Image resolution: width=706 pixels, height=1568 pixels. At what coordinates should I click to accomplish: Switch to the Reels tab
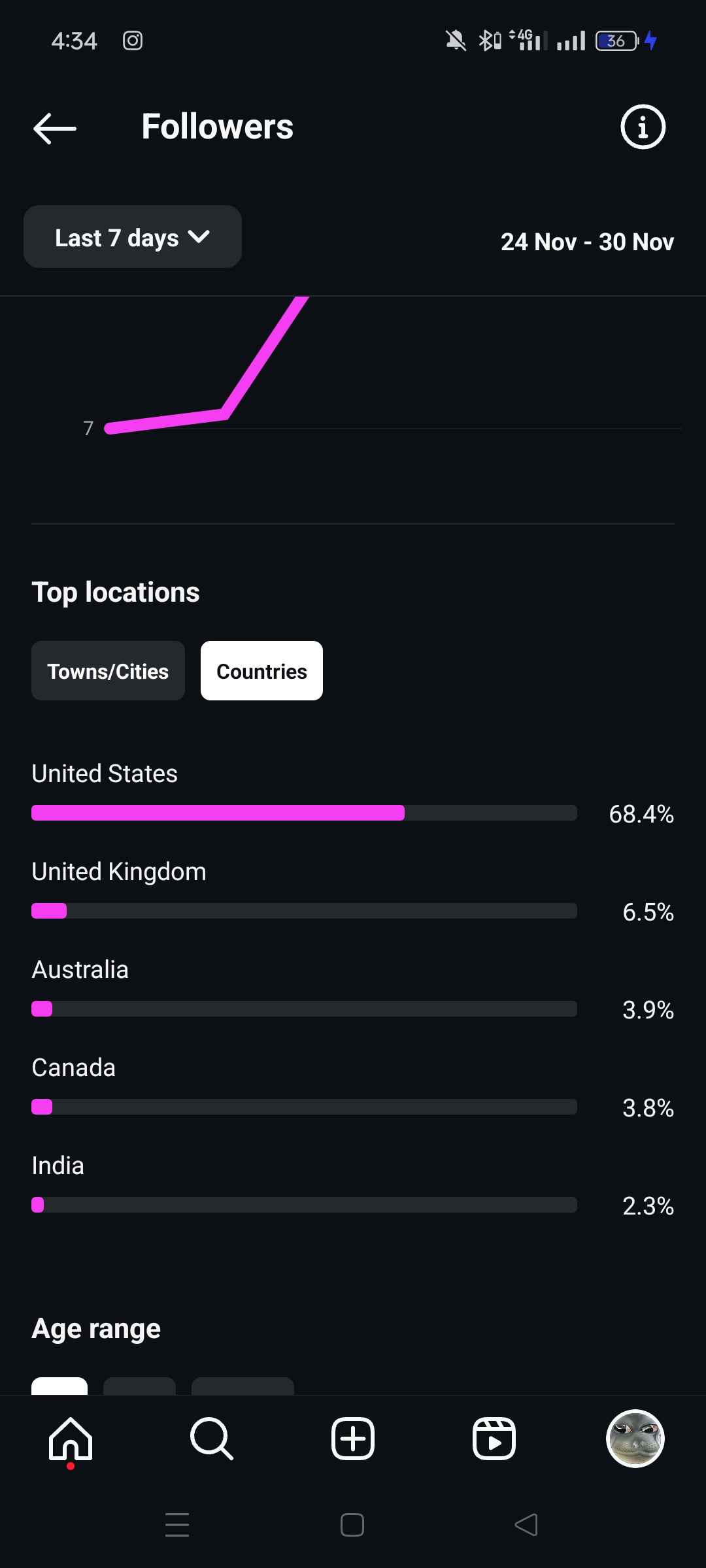(x=494, y=1439)
